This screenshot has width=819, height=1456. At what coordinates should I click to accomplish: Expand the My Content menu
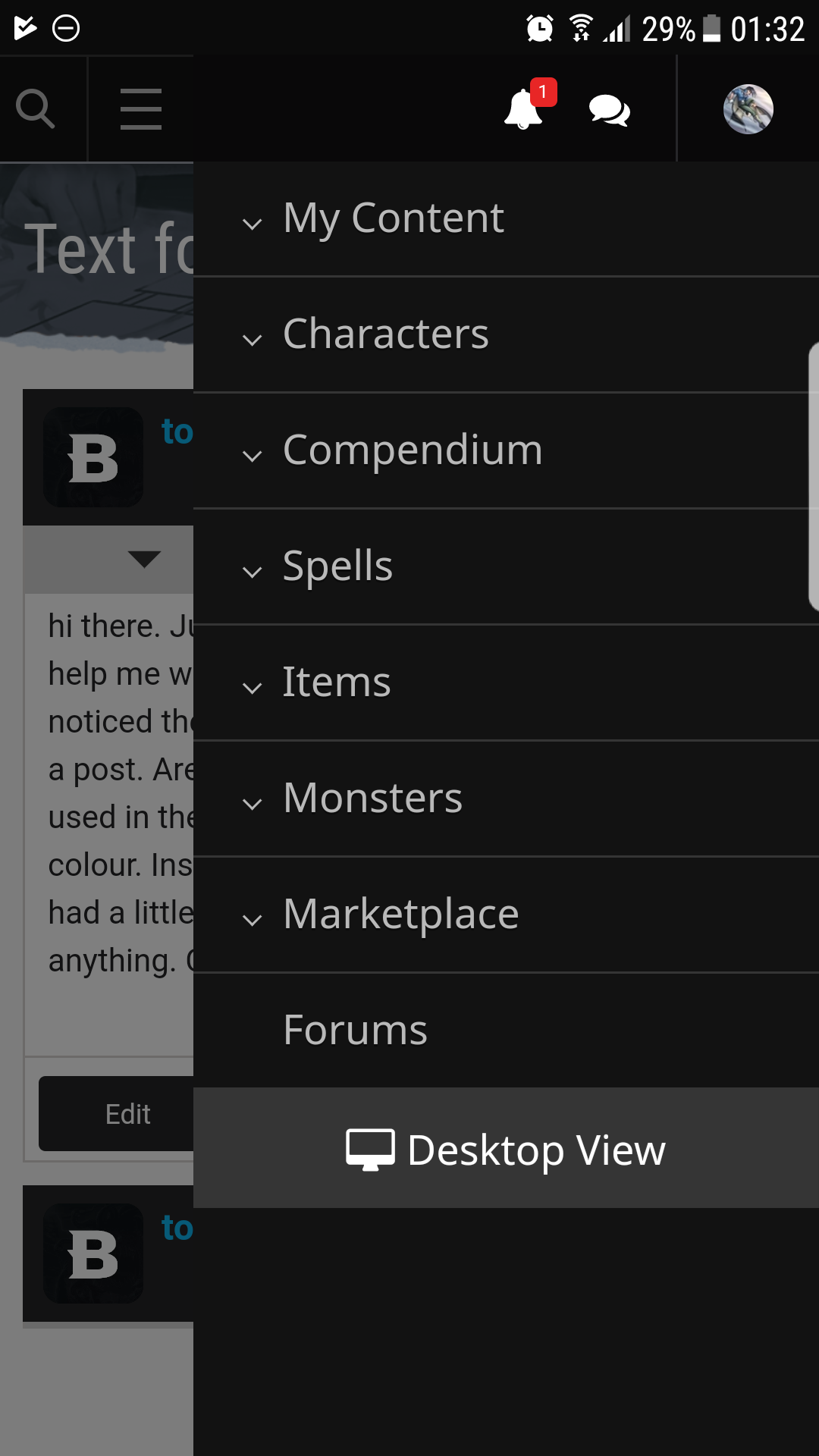506,218
